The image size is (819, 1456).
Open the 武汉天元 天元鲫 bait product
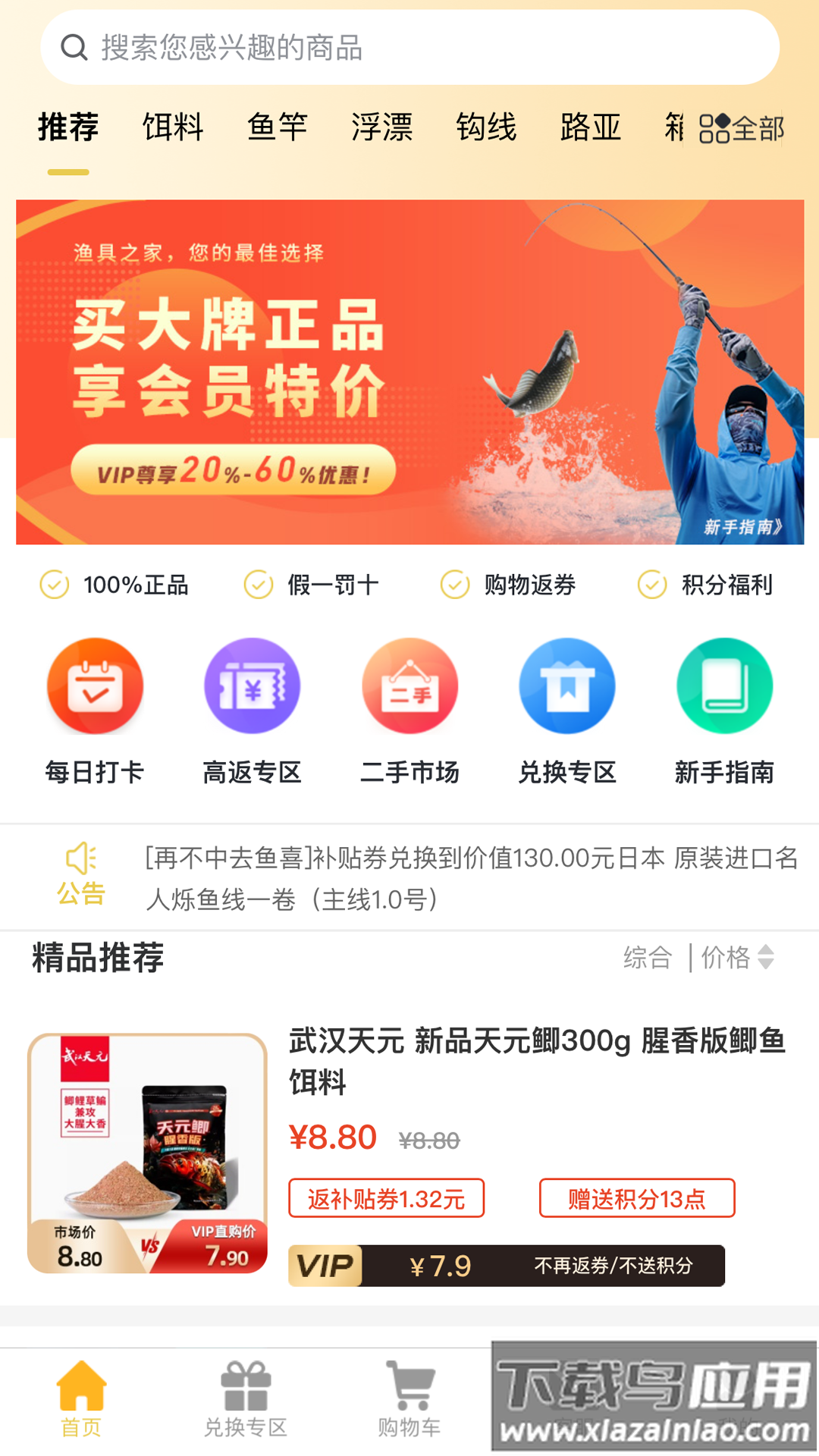point(535,1060)
